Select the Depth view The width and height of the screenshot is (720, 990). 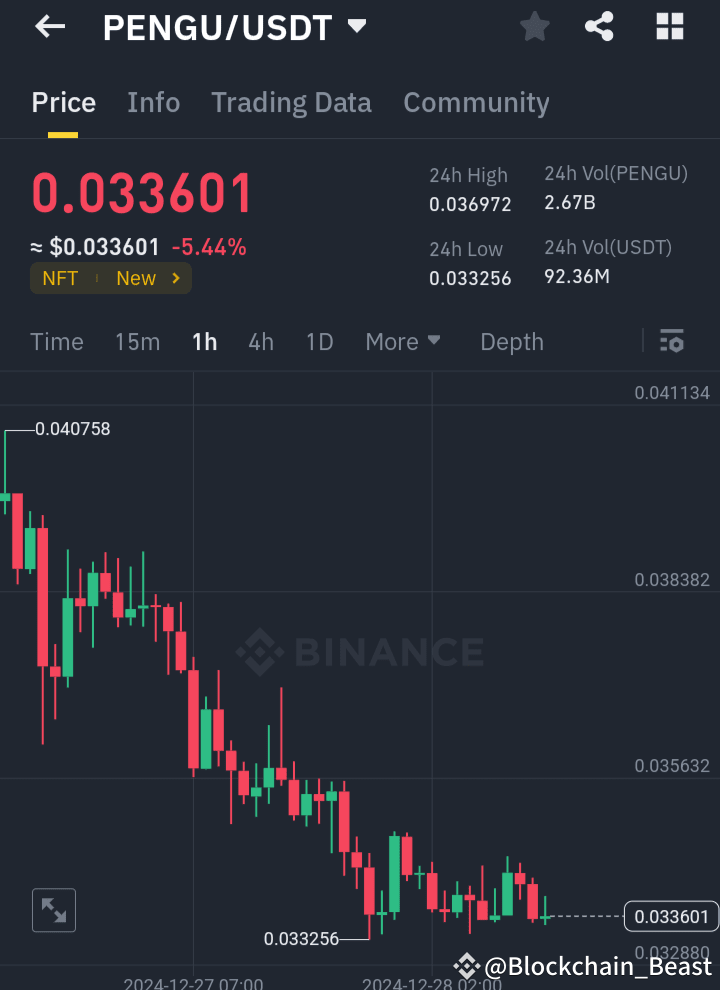point(511,341)
